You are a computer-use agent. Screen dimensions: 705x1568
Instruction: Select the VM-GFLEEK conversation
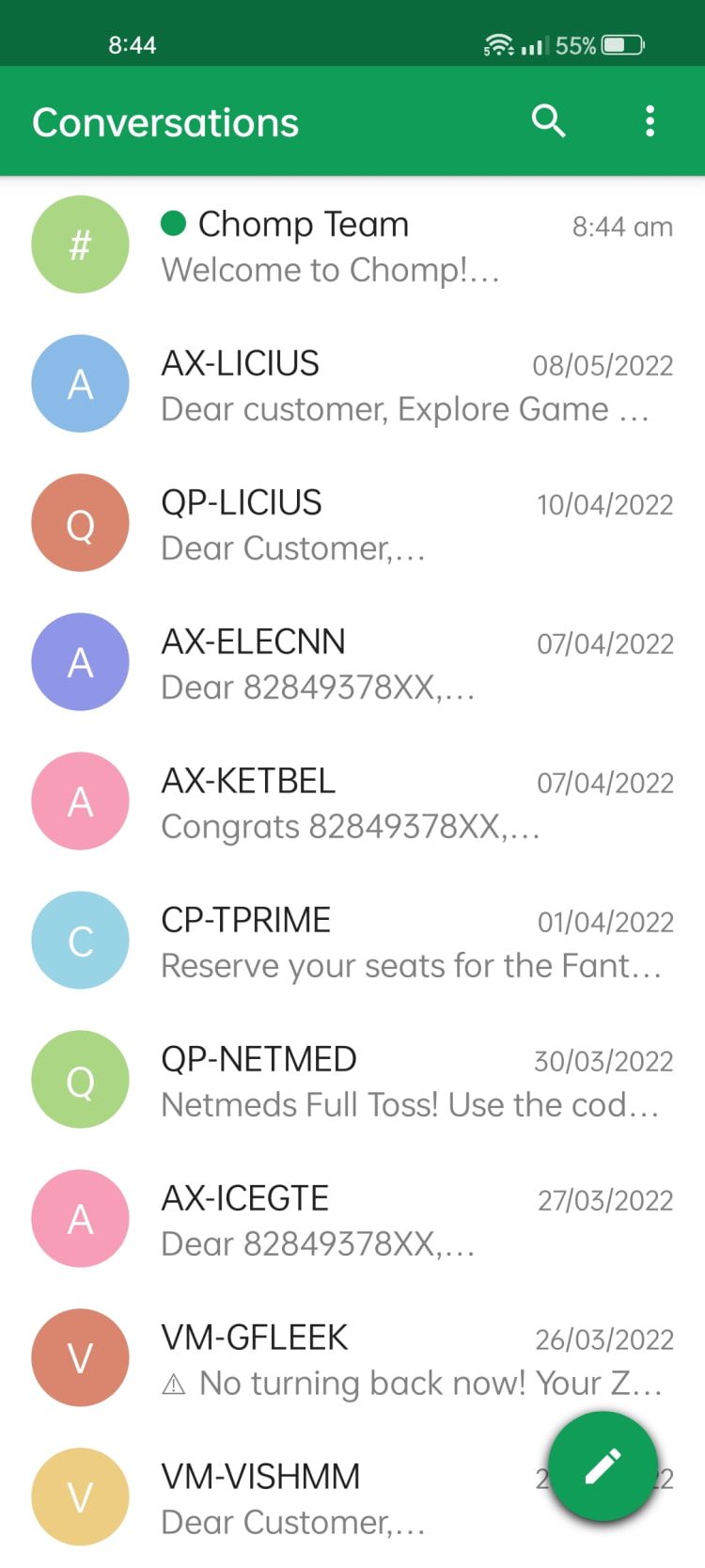pyautogui.click(x=376, y=1357)
